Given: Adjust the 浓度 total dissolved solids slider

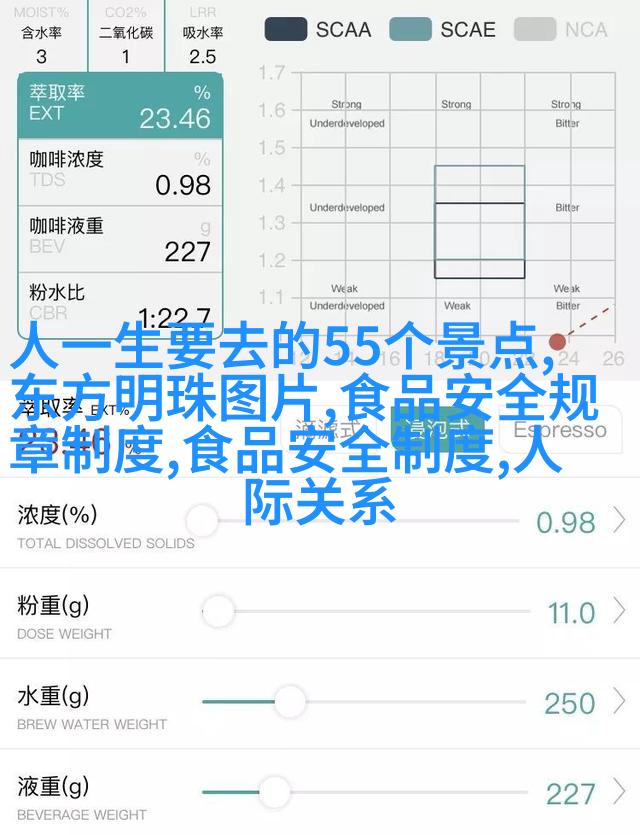Looking at the screenshot, I should [x=202, y=521].
